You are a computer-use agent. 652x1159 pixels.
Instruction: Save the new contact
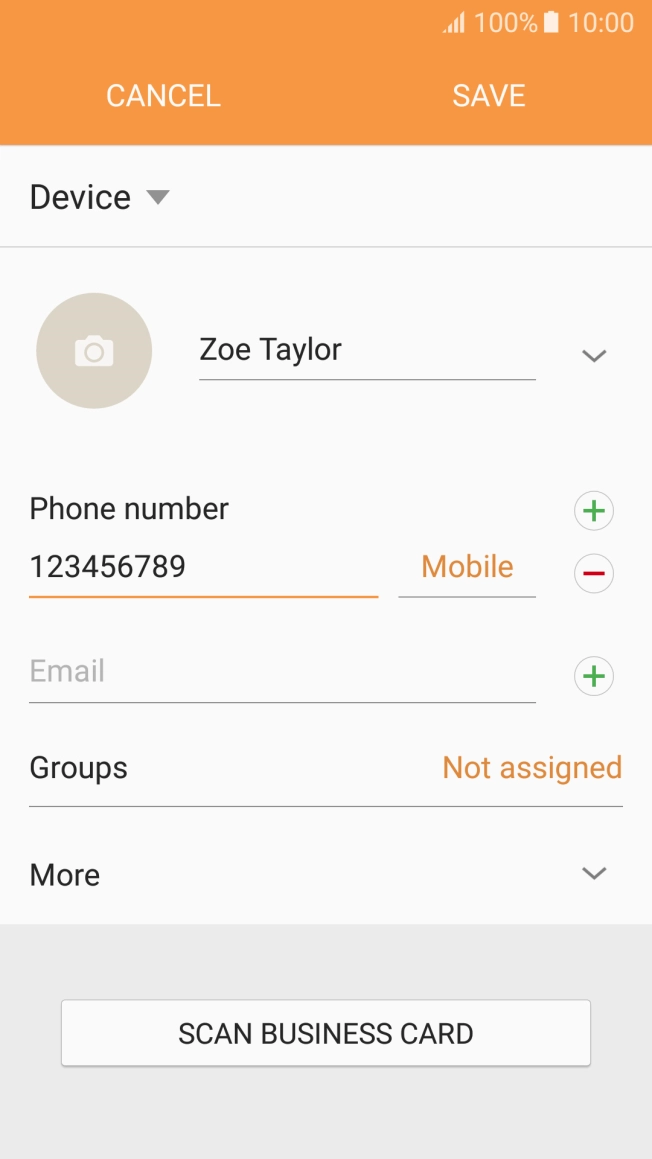point(488,96)
